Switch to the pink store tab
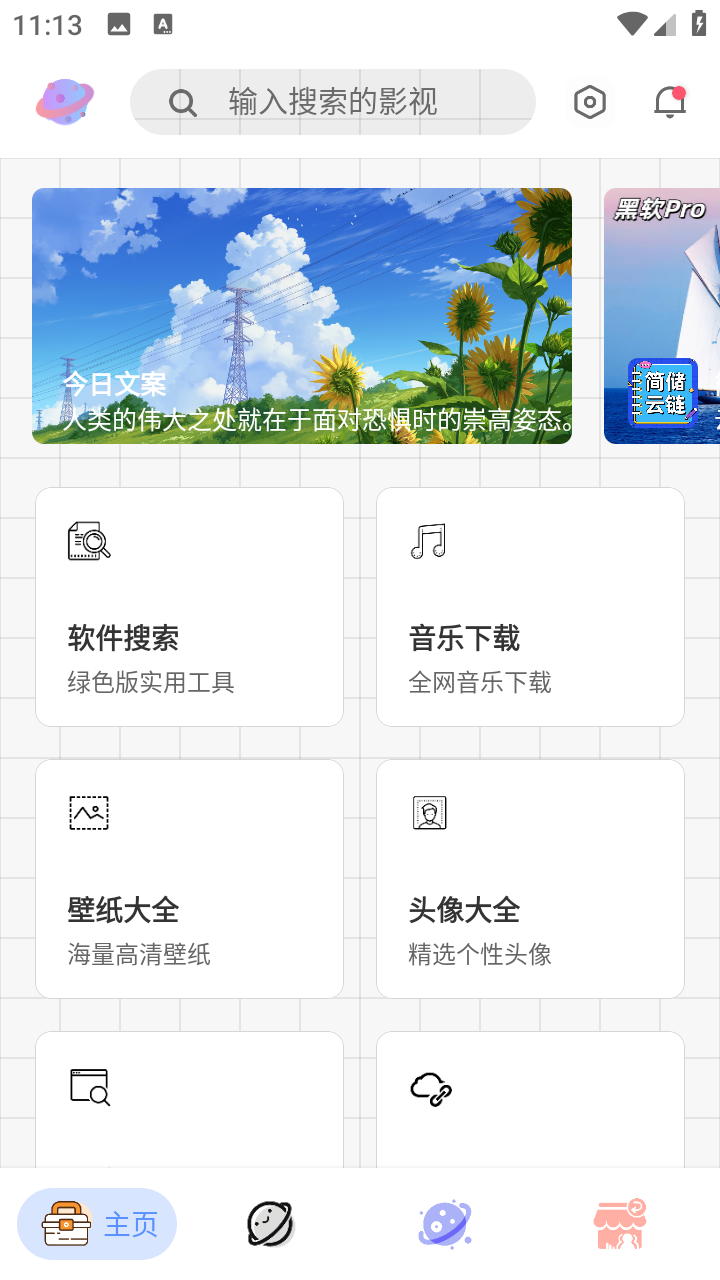 (620, 1222)
